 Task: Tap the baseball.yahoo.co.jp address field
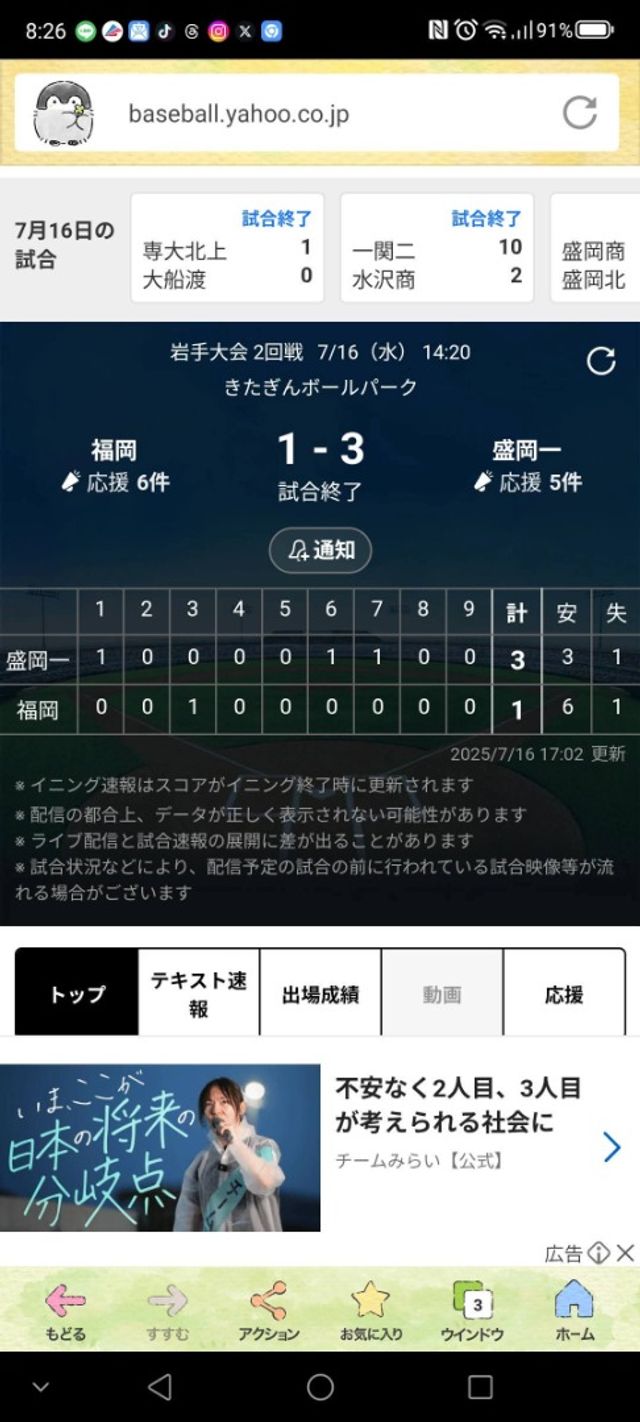click(x=300, y=114)
